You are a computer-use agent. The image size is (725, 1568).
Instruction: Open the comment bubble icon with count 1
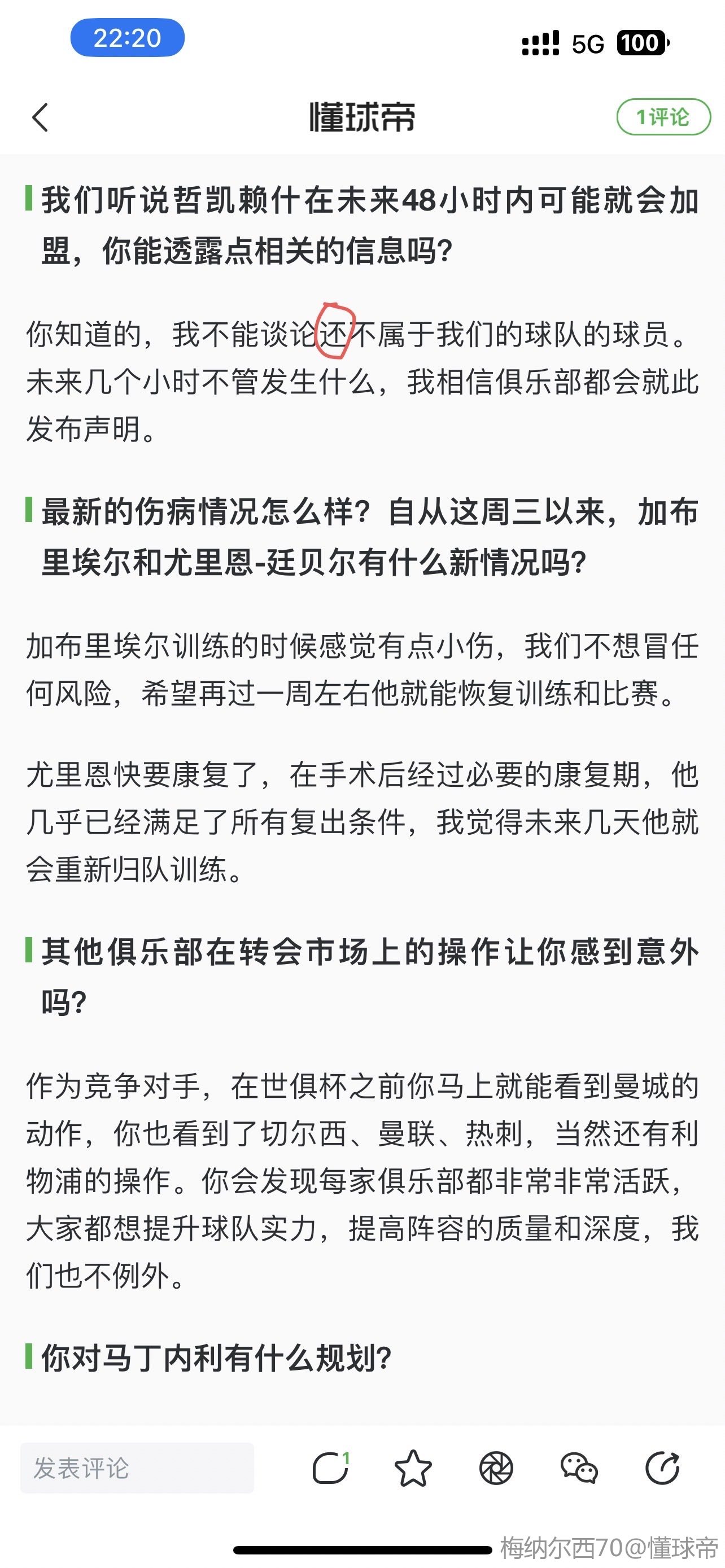click(x=330, y=1468)
